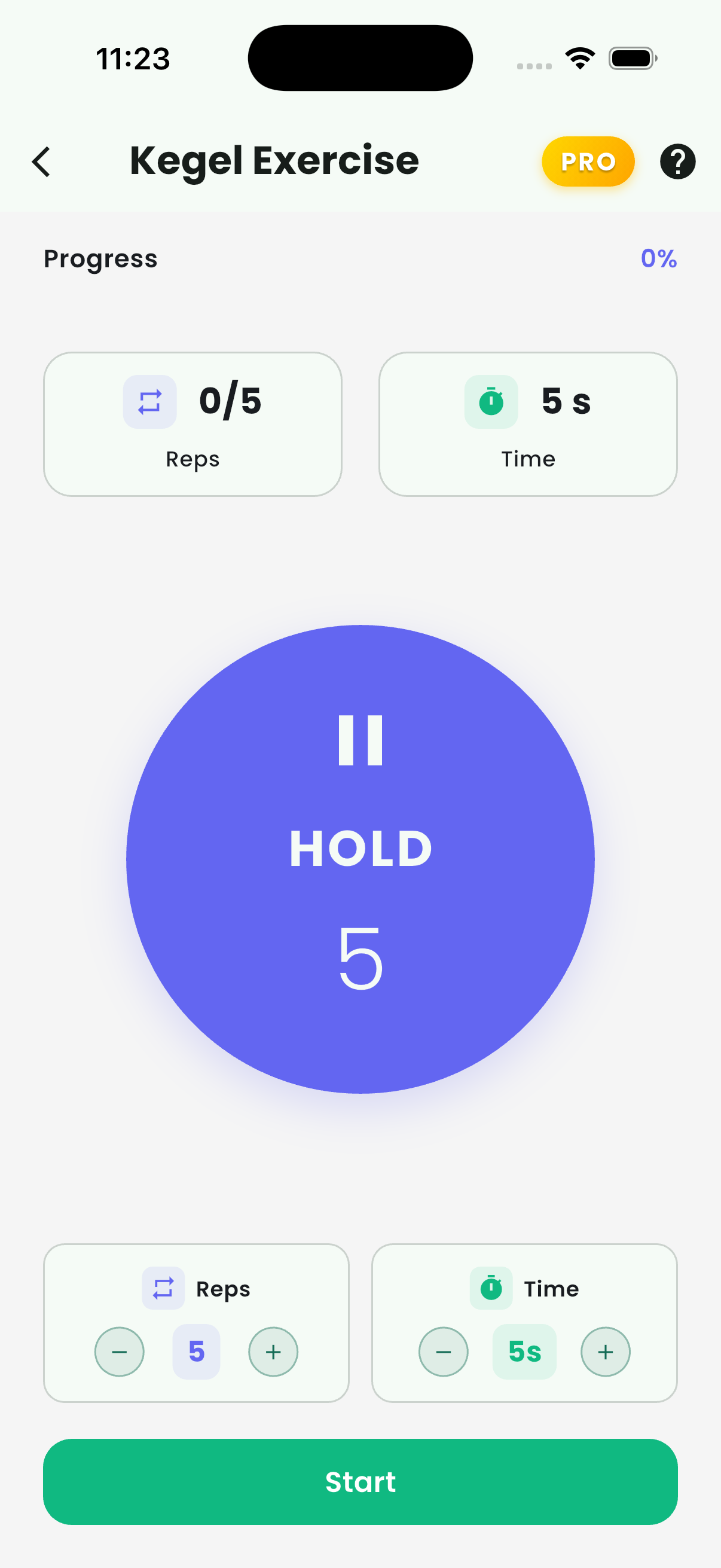Increase hold time with the plus button
The height and width of the screenshot is (1568, 721).
click(x=605, y=1352)
